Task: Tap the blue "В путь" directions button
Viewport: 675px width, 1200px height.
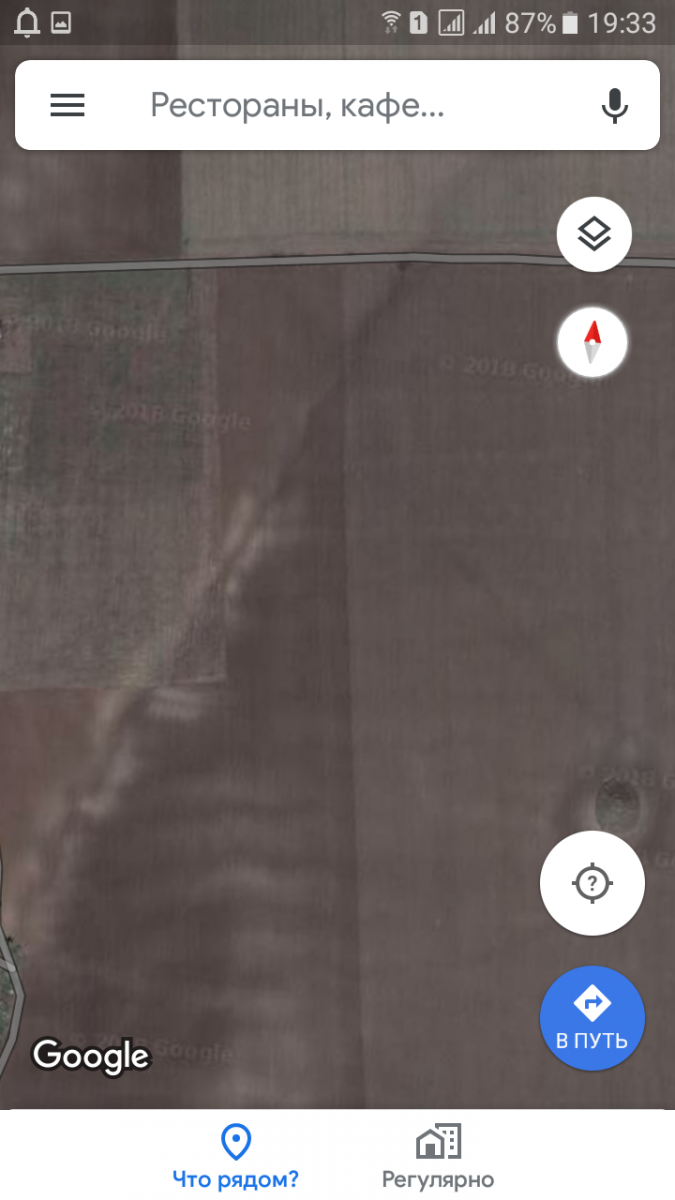Action: point(592,1018)
